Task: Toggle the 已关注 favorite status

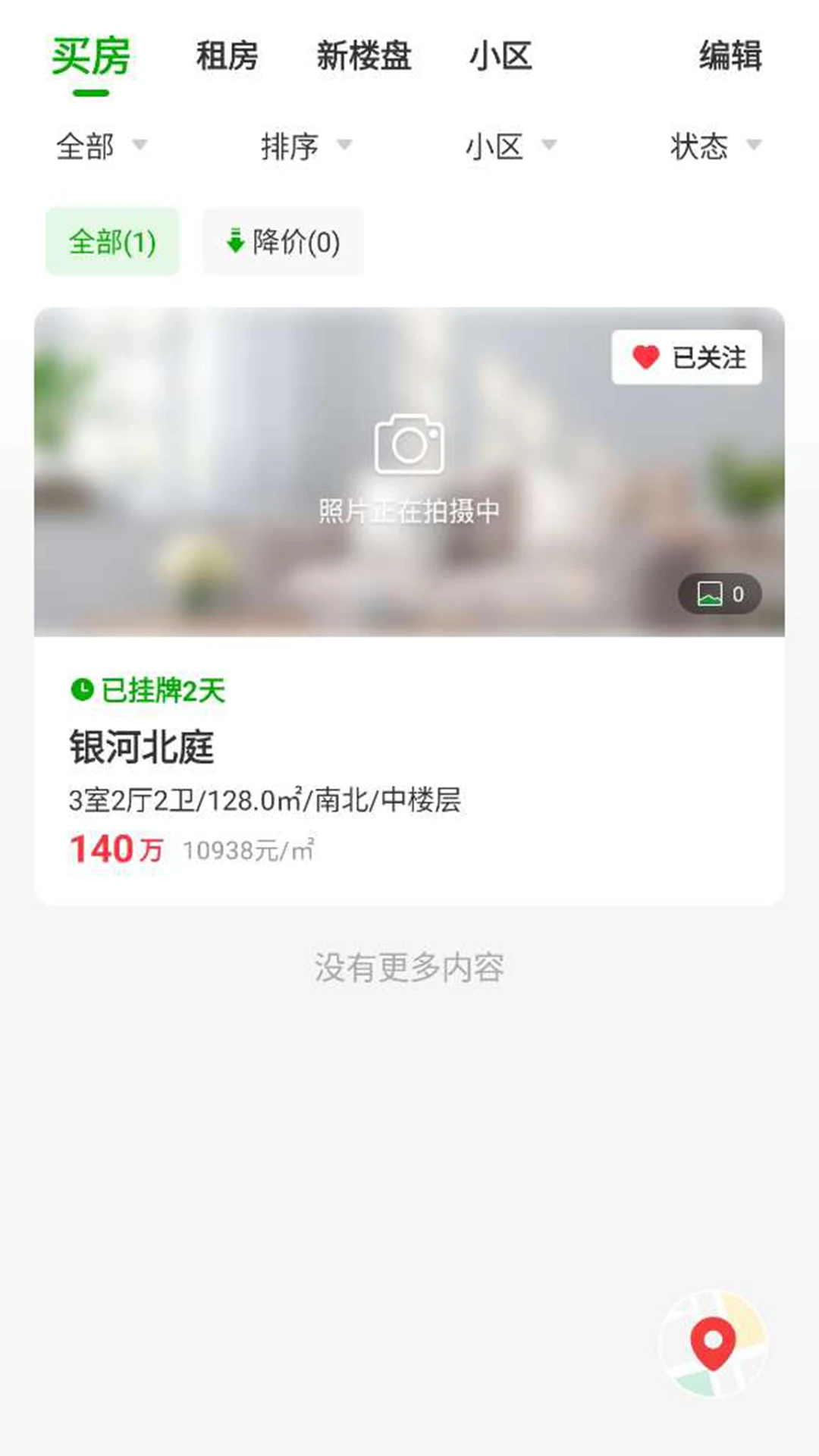Action: [x=686, y=358]
